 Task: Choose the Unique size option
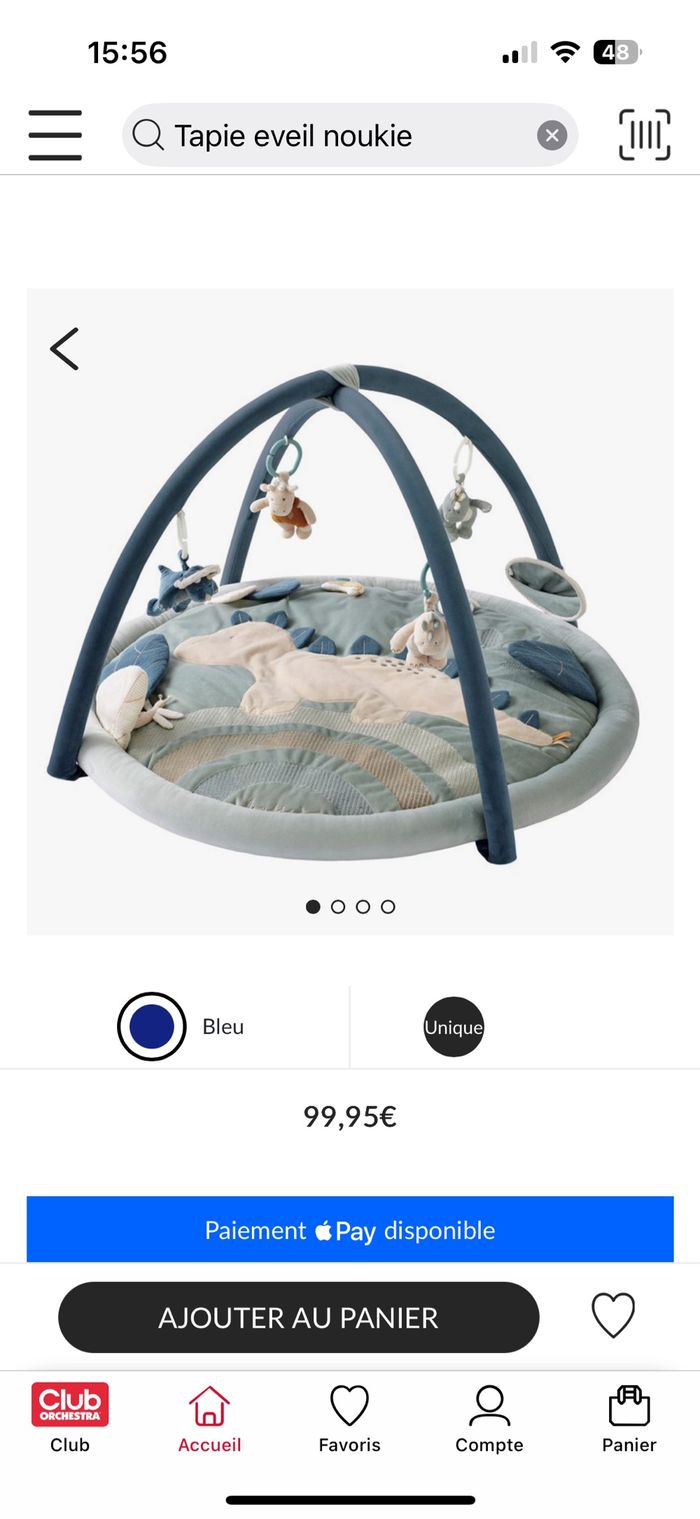(453, 1027)
